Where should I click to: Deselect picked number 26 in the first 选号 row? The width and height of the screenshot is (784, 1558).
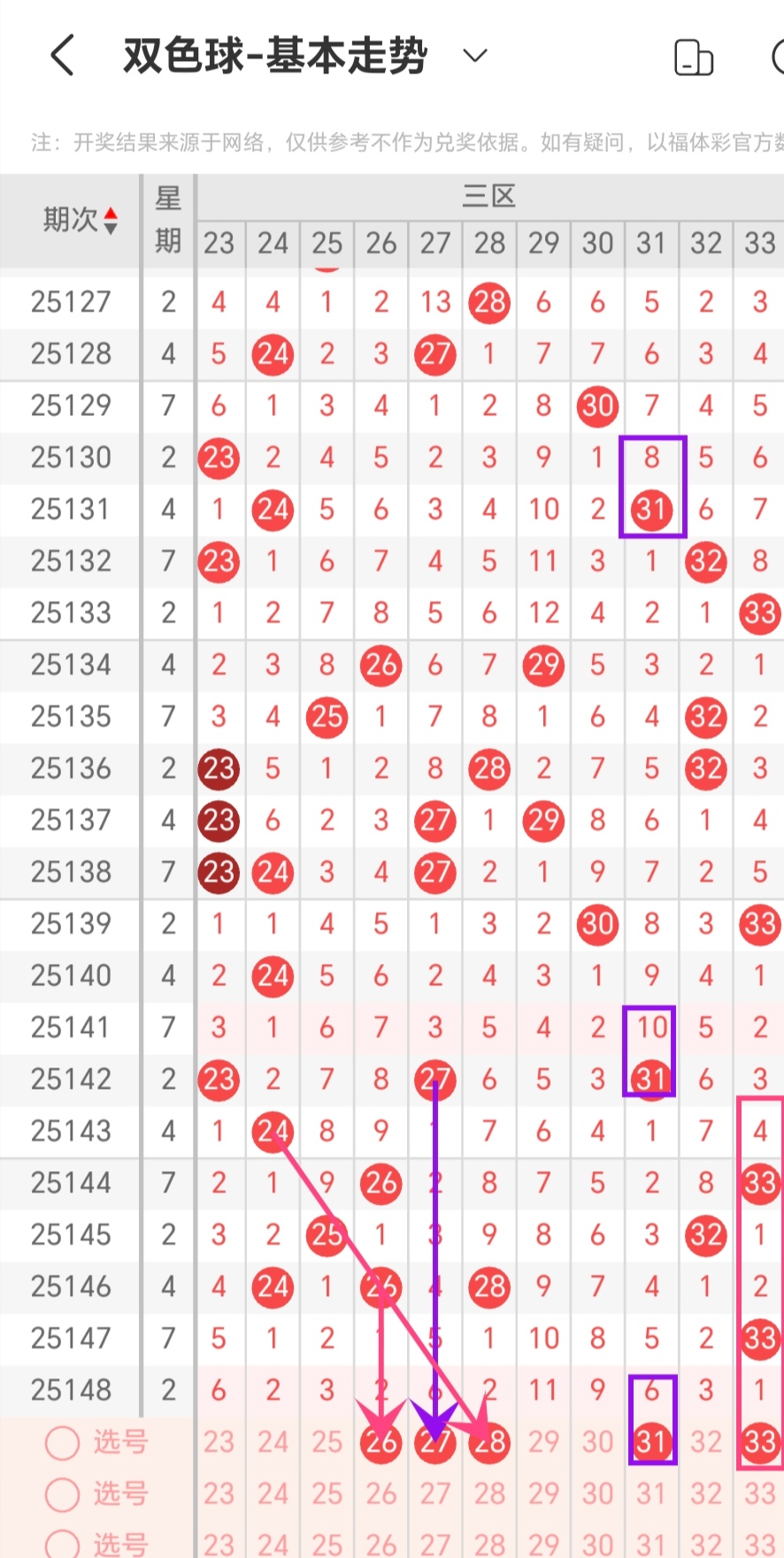point(381,1443)
